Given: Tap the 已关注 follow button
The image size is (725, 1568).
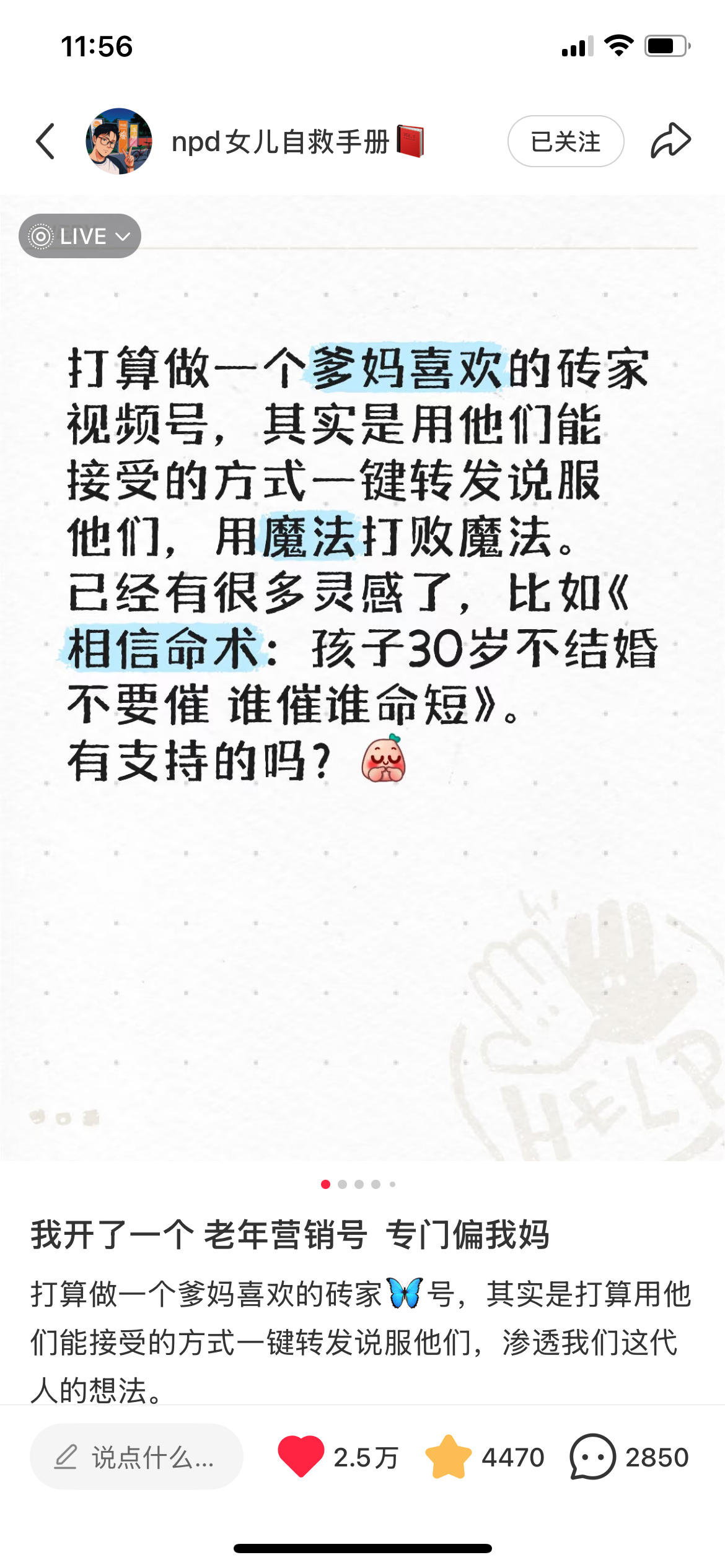Looking at the screenshot, I should tap(565, 141).
